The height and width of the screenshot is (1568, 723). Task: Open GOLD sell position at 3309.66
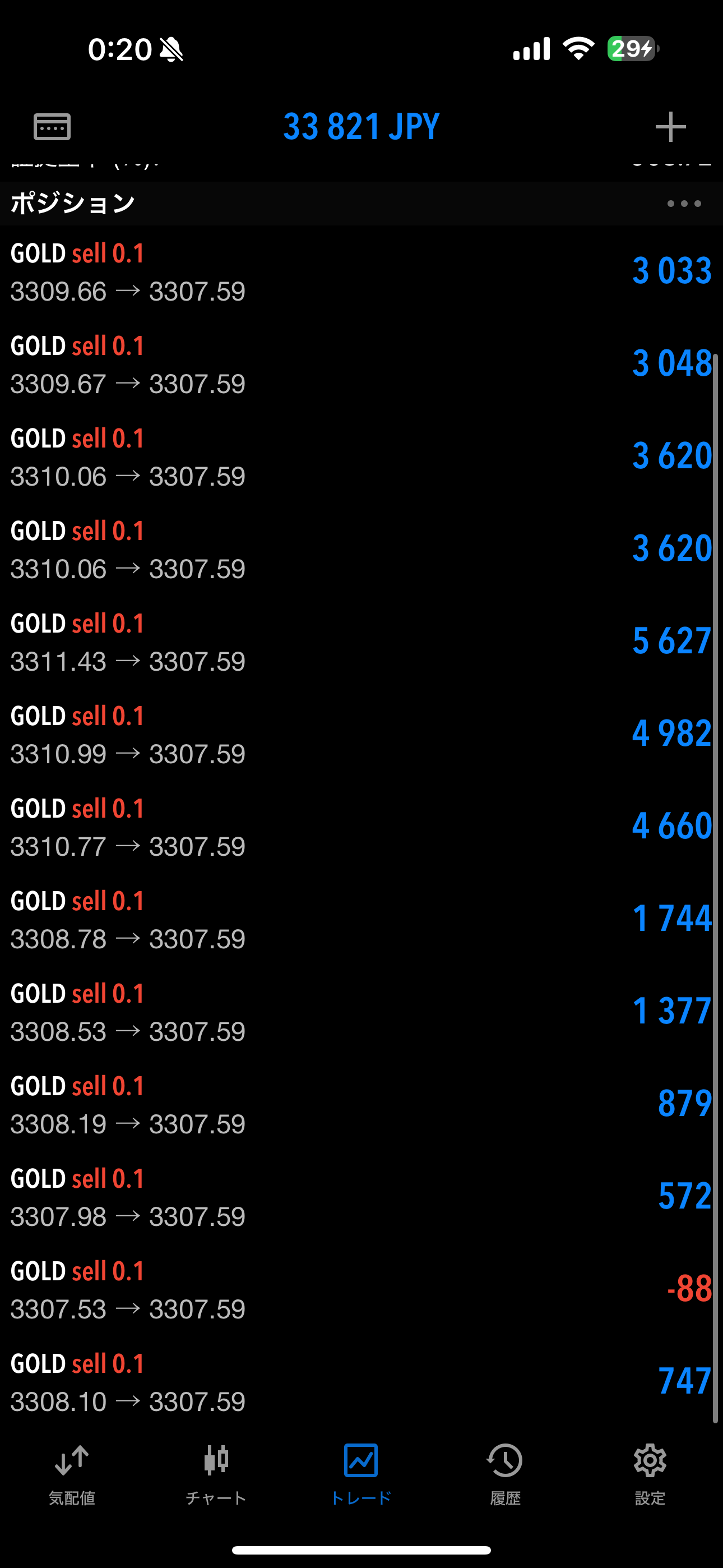coord(361,271)
